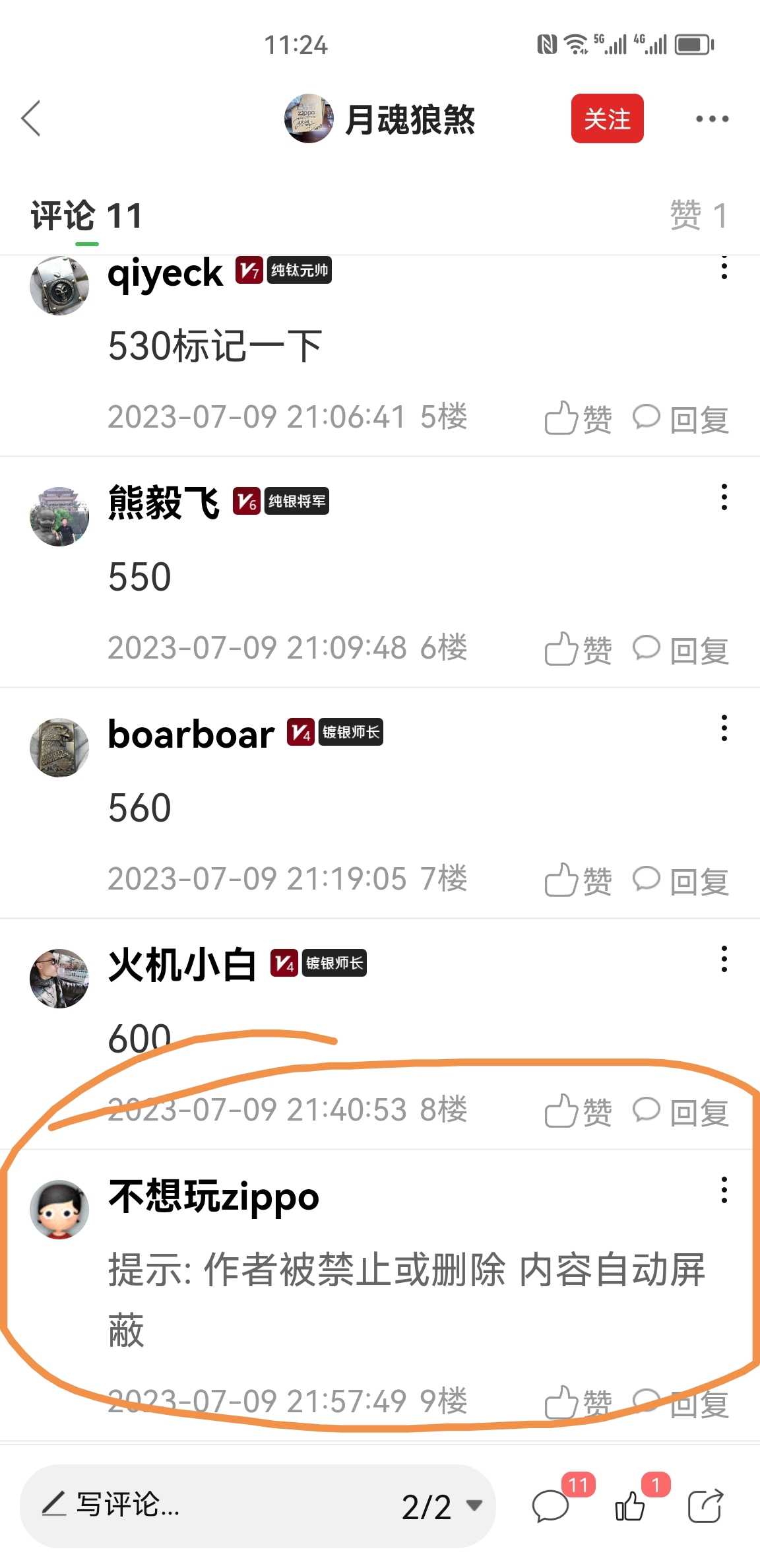Like 火机小白's 600 comment
Viewport: 760px width, 1568px height.
coord(578,1111)
